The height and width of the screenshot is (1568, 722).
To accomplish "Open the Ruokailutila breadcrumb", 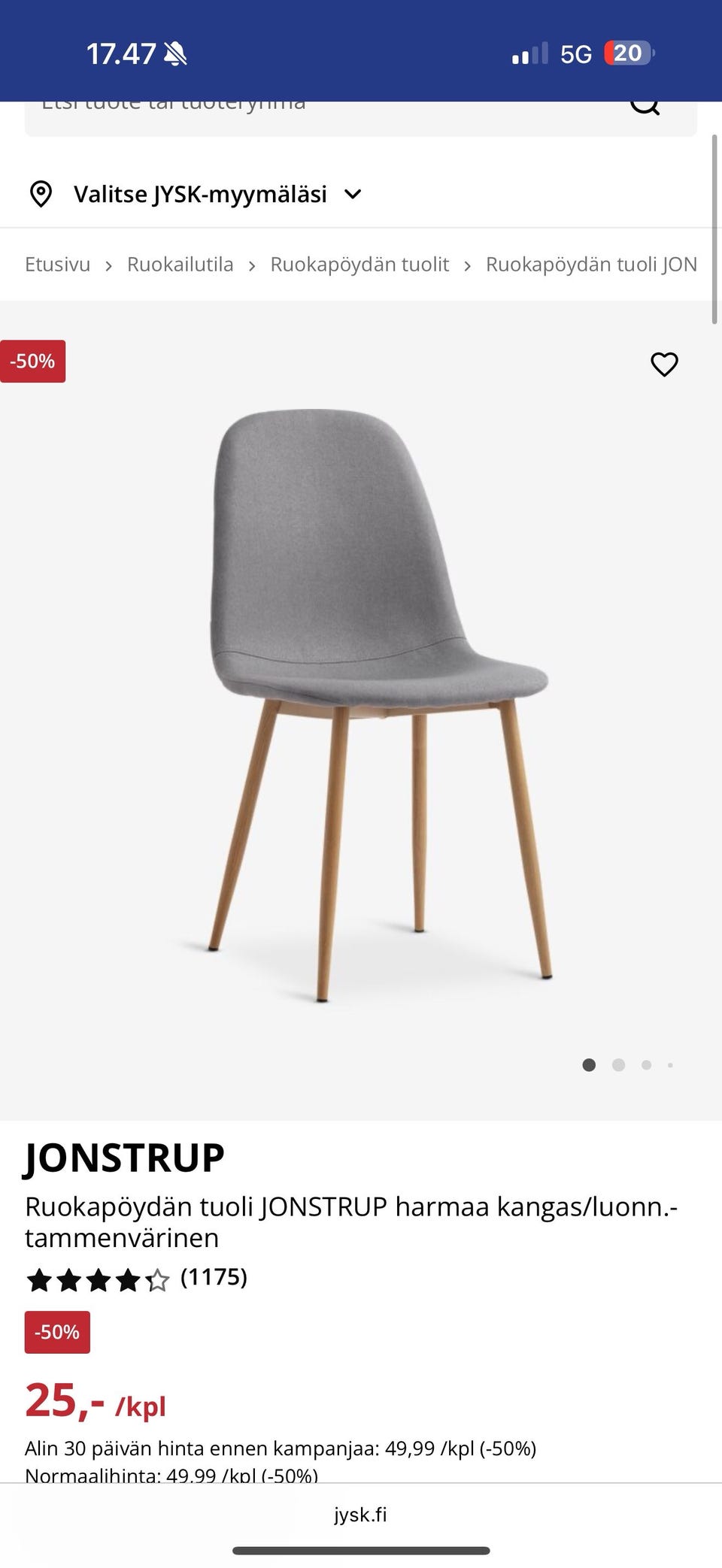I will coord(180,265).
